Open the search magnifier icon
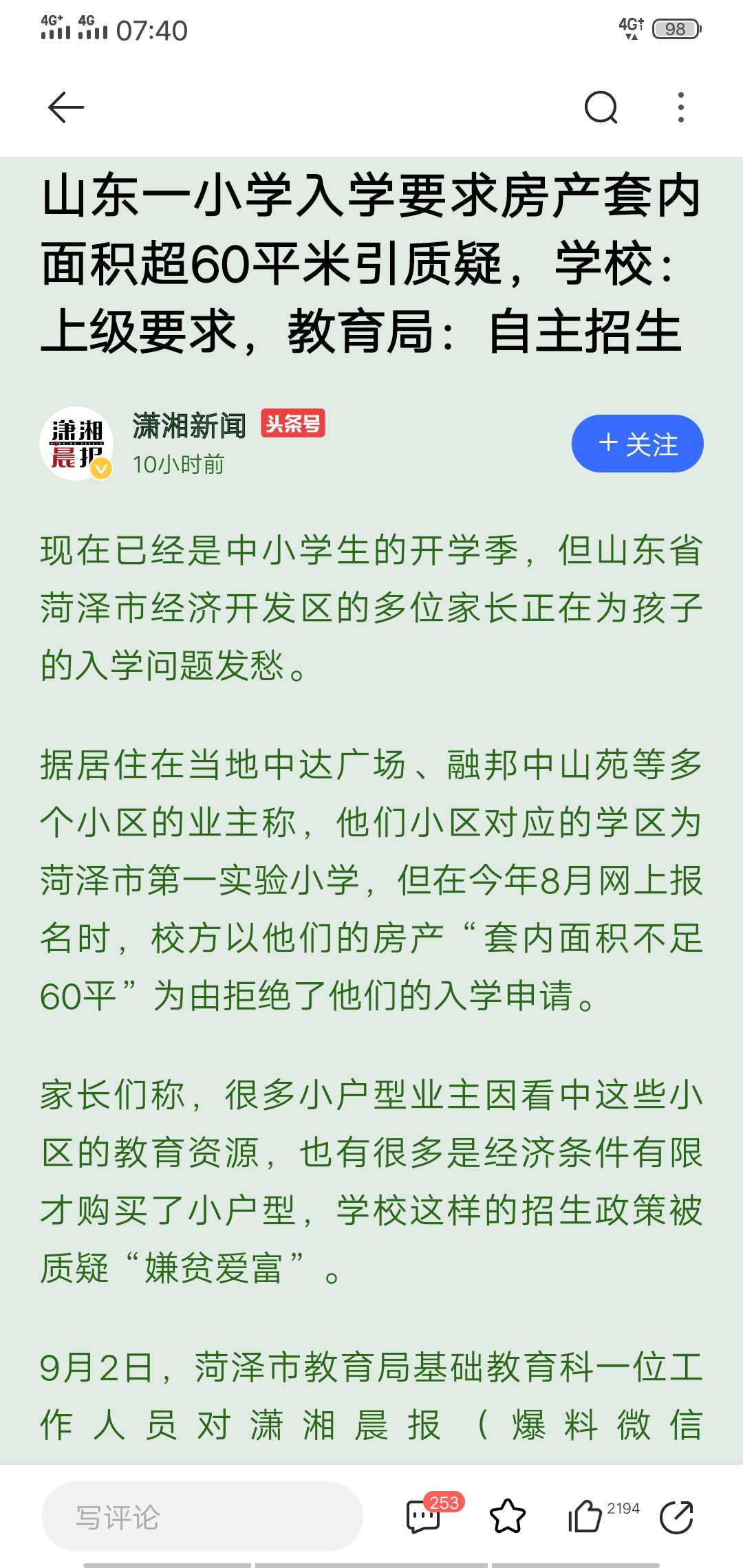Image resolution: width=743 pixels, height=1568 pixels. pos(601,107)
